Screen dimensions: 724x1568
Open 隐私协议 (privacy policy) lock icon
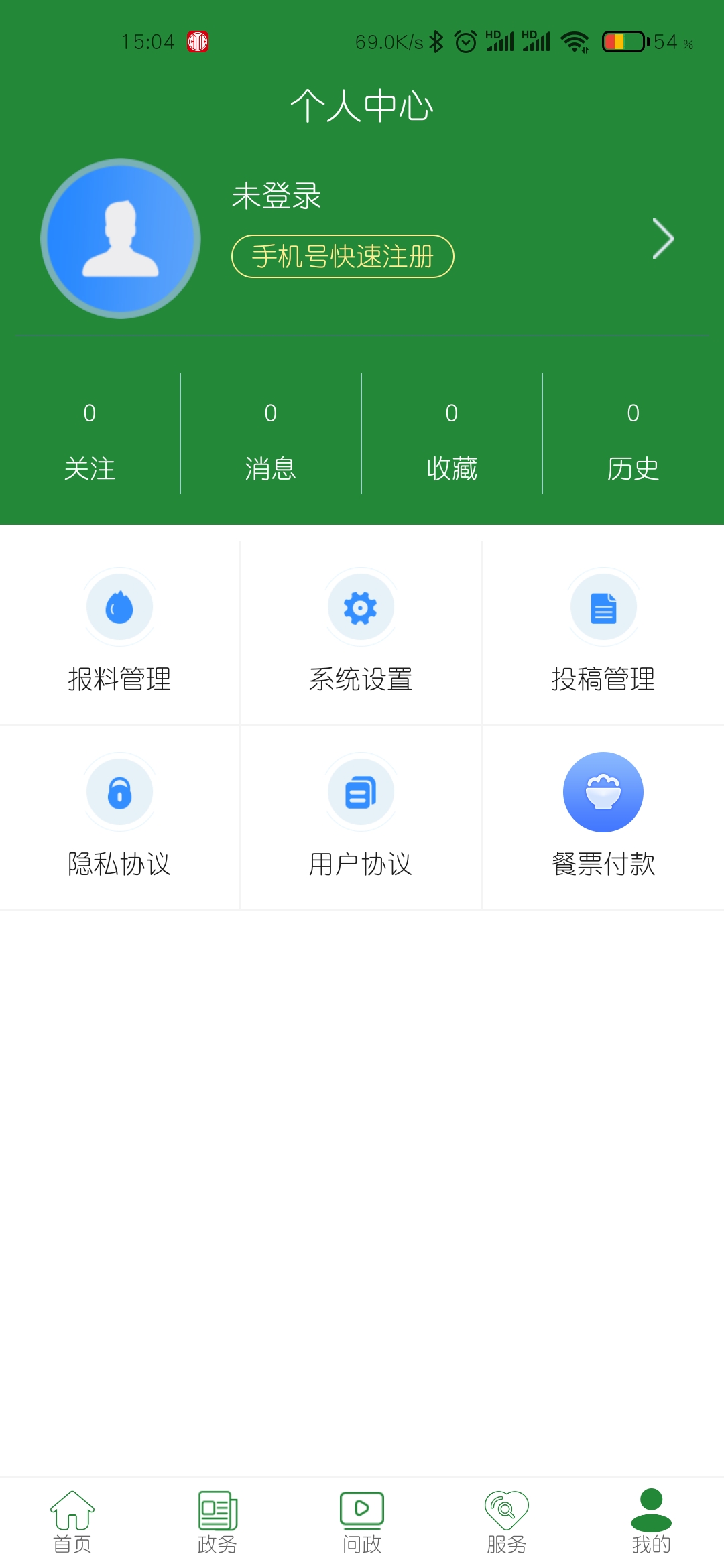click(x=120, y=792)
